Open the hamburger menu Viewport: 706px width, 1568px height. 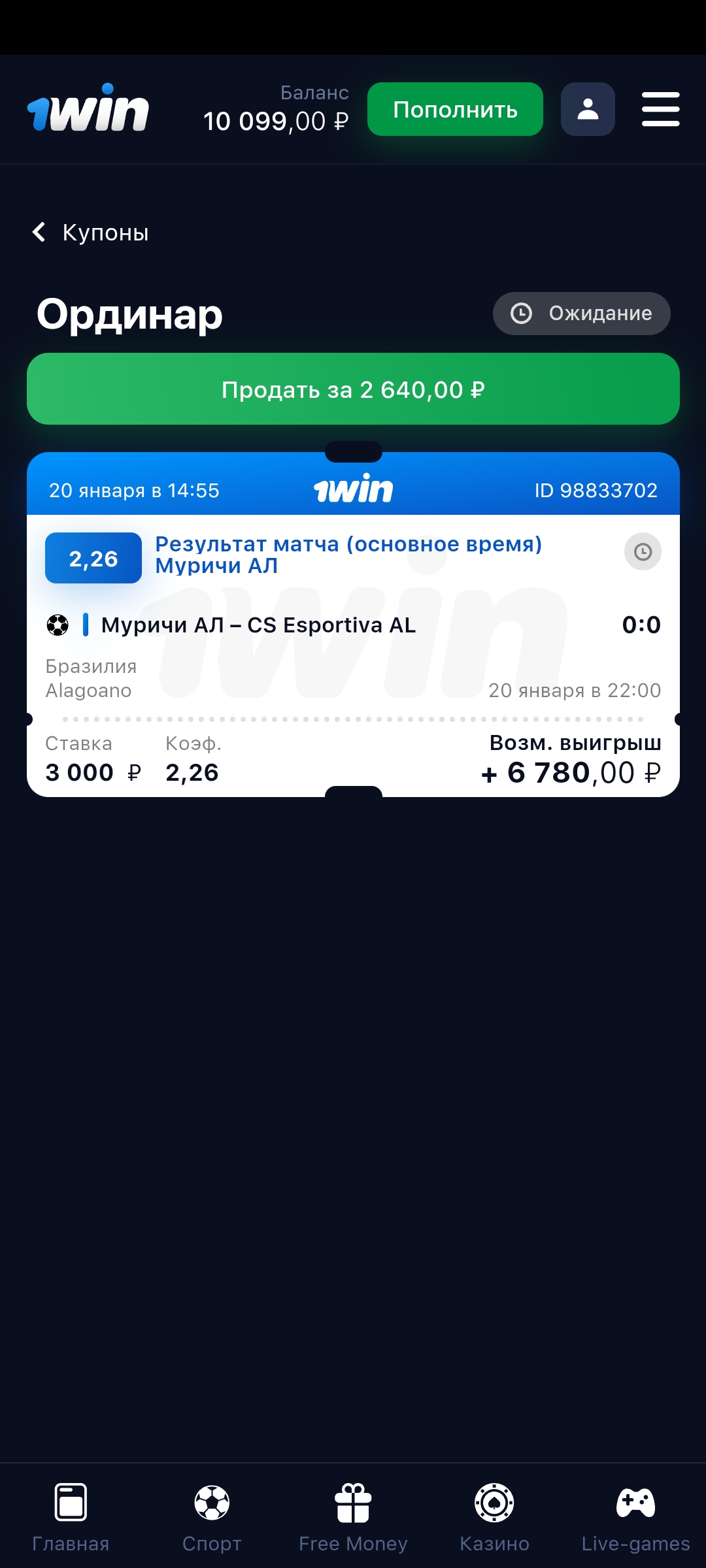660,109
